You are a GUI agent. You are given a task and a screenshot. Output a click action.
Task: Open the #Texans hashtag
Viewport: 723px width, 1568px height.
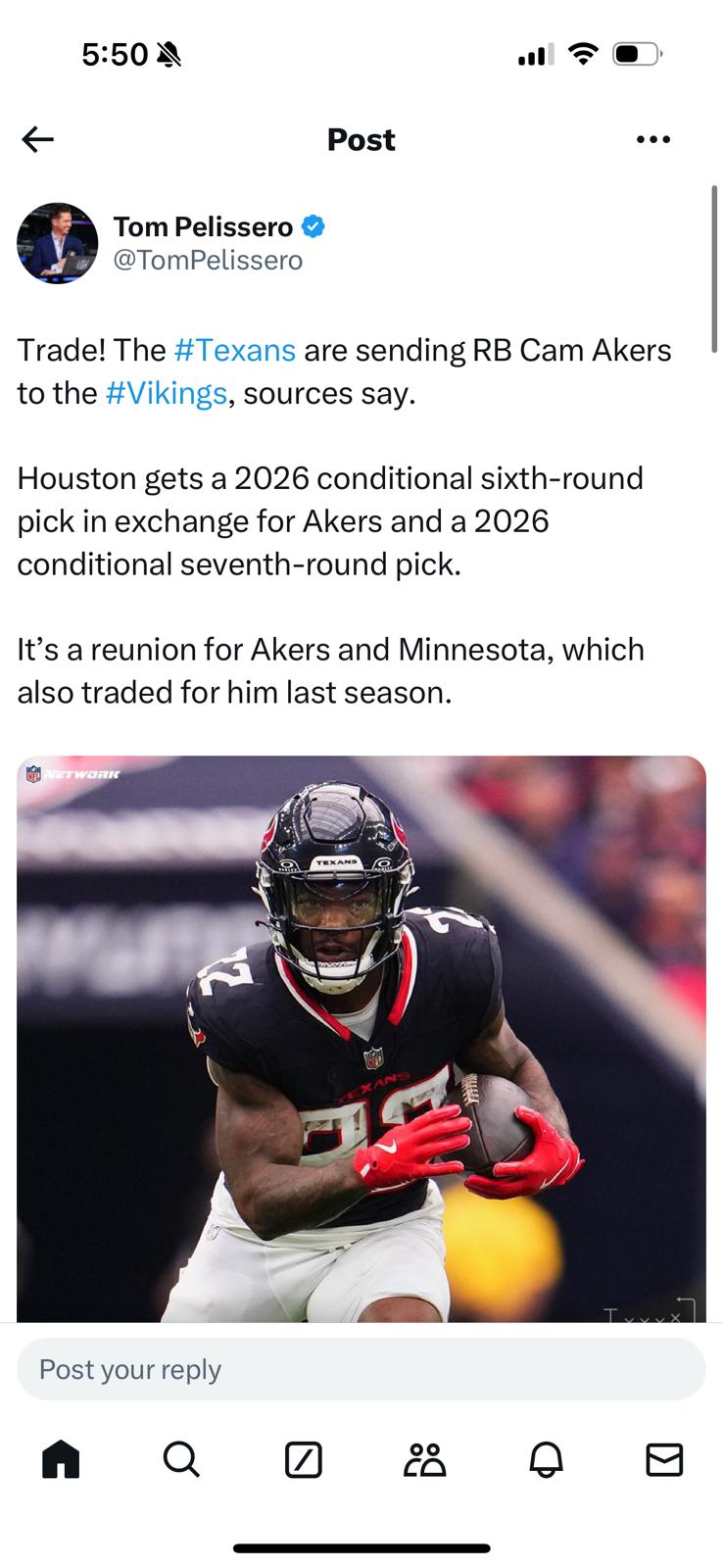pos(235,350)
